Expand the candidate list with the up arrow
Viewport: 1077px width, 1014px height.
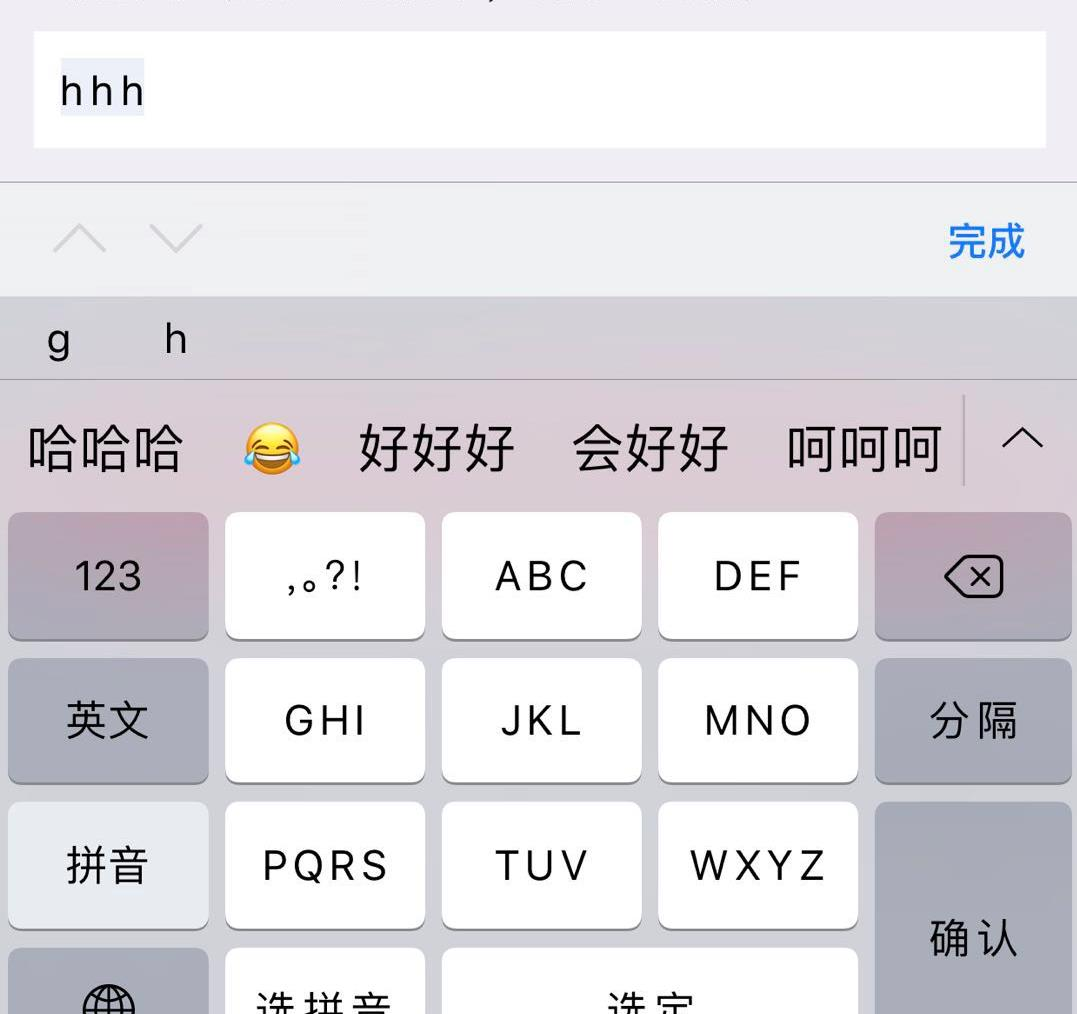[1022, 439]
